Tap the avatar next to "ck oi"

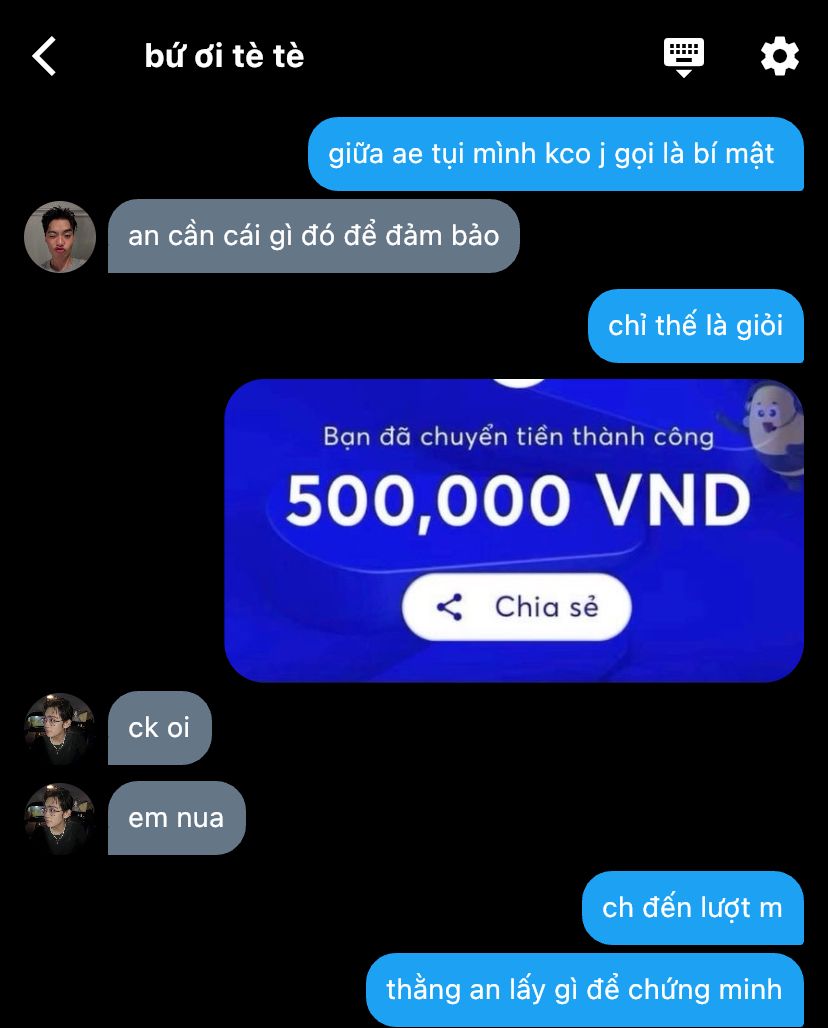(60, 729)
